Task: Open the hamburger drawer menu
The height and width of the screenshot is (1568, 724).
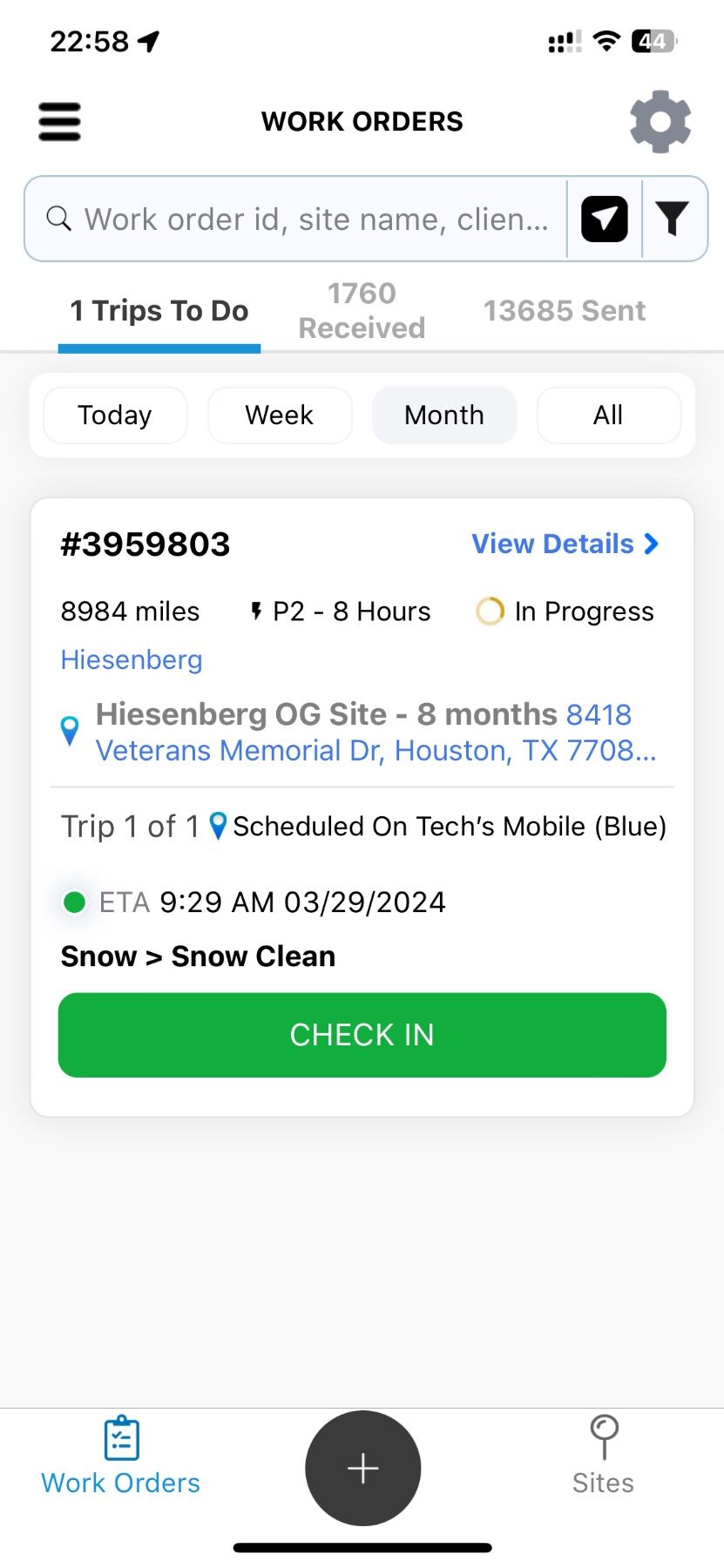Action: [59, 122]
